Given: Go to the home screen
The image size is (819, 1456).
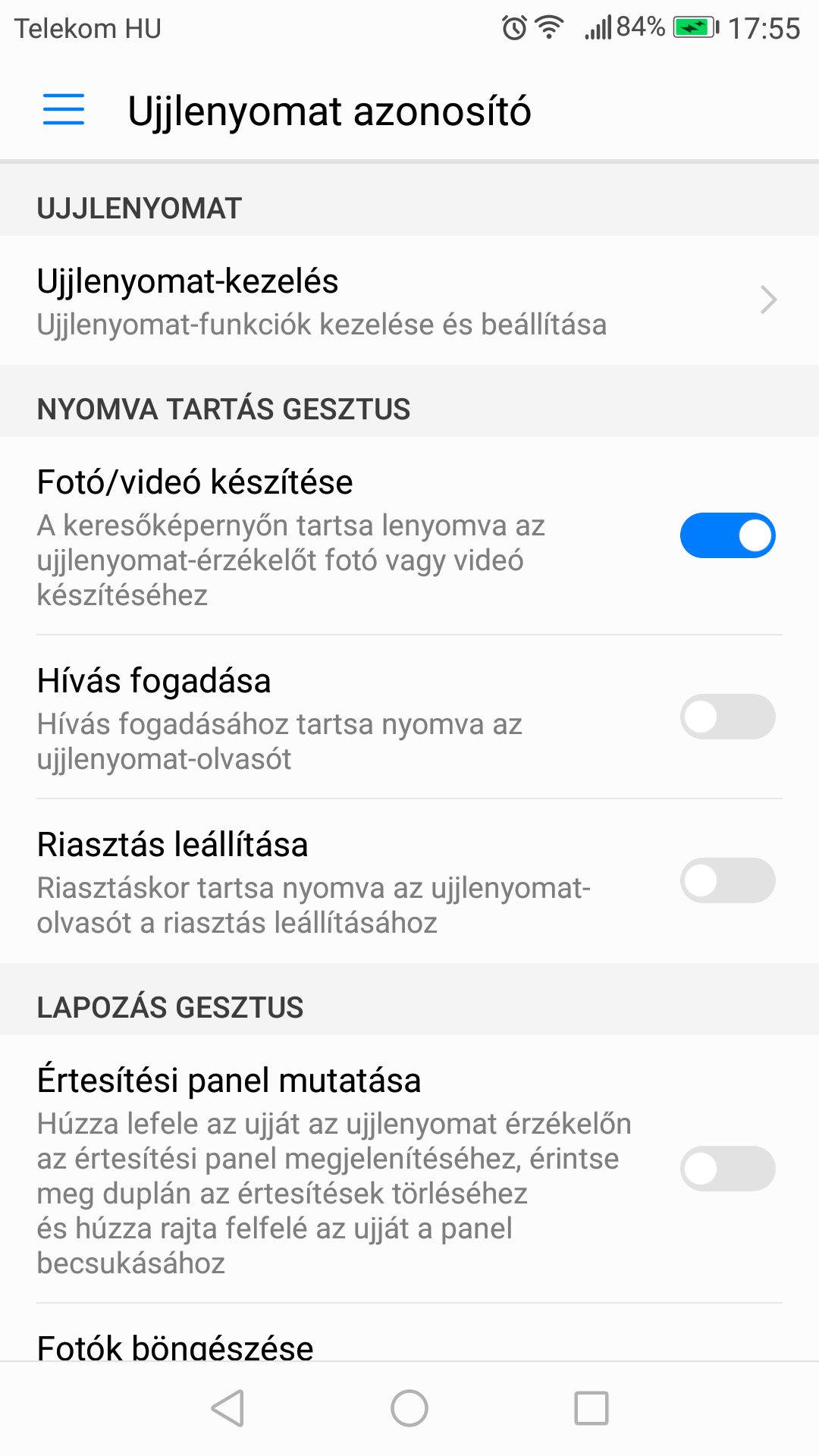Looking at the screenshot, I should (x=409, y=1408).
